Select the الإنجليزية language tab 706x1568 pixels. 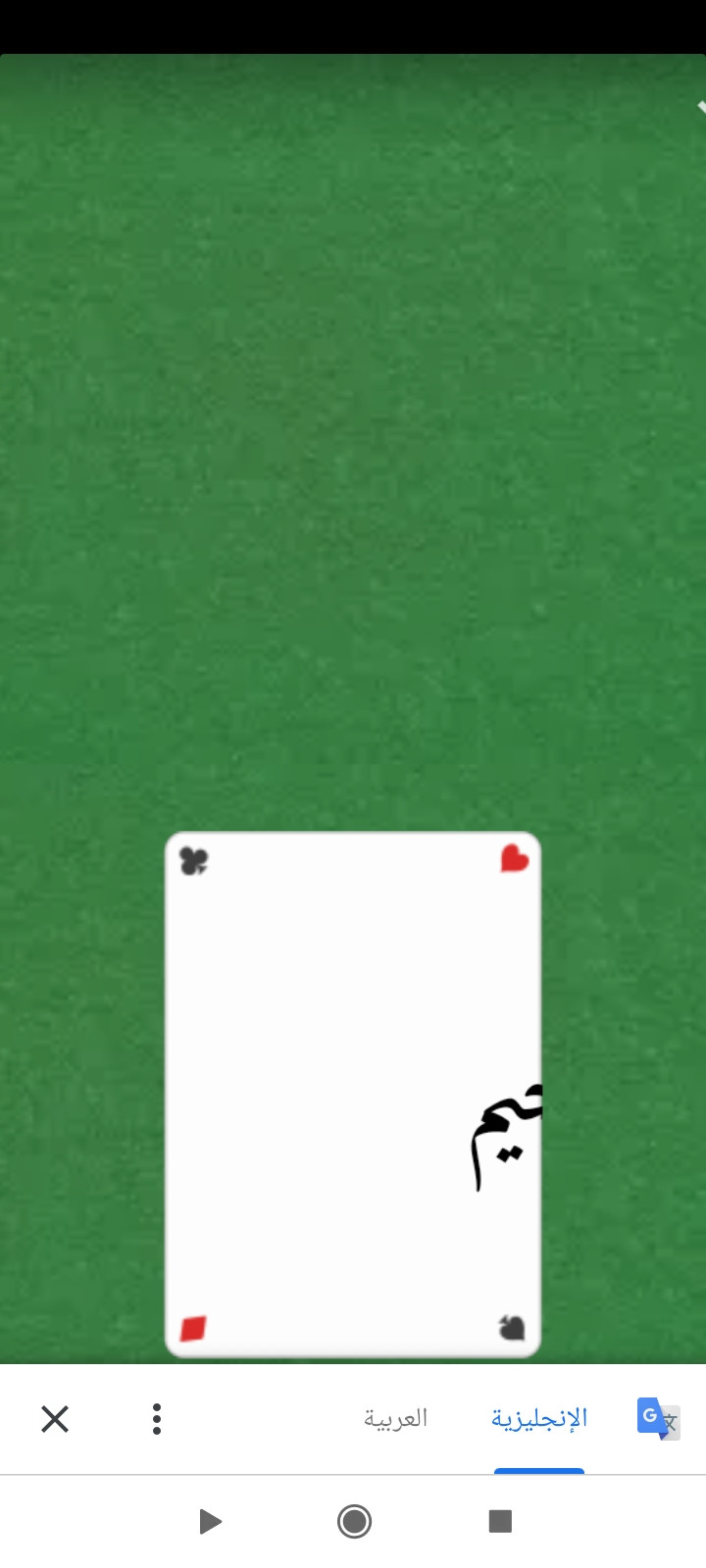pyautogui.click(x=539, y=1418)
